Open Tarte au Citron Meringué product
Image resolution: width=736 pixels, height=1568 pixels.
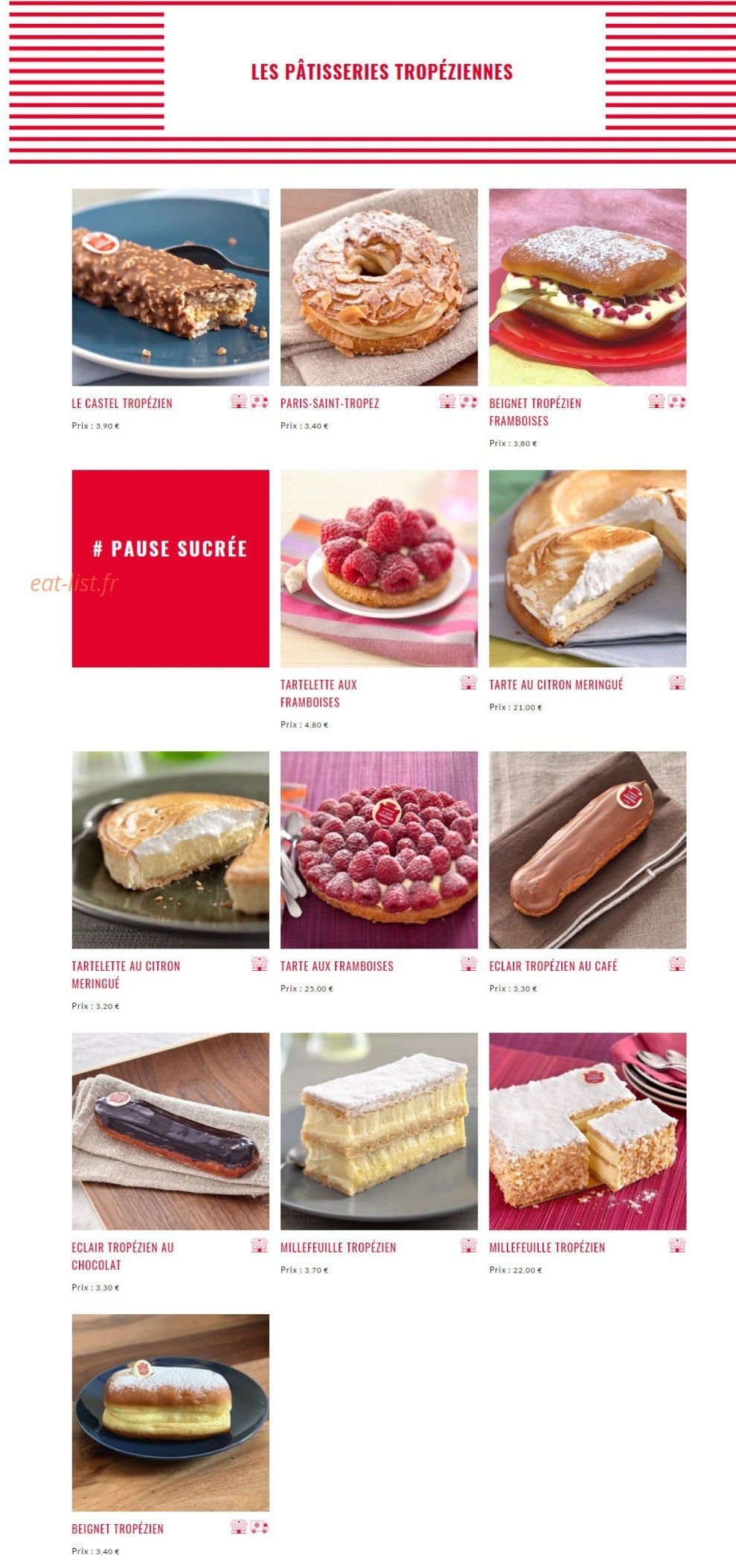point(587,568)
